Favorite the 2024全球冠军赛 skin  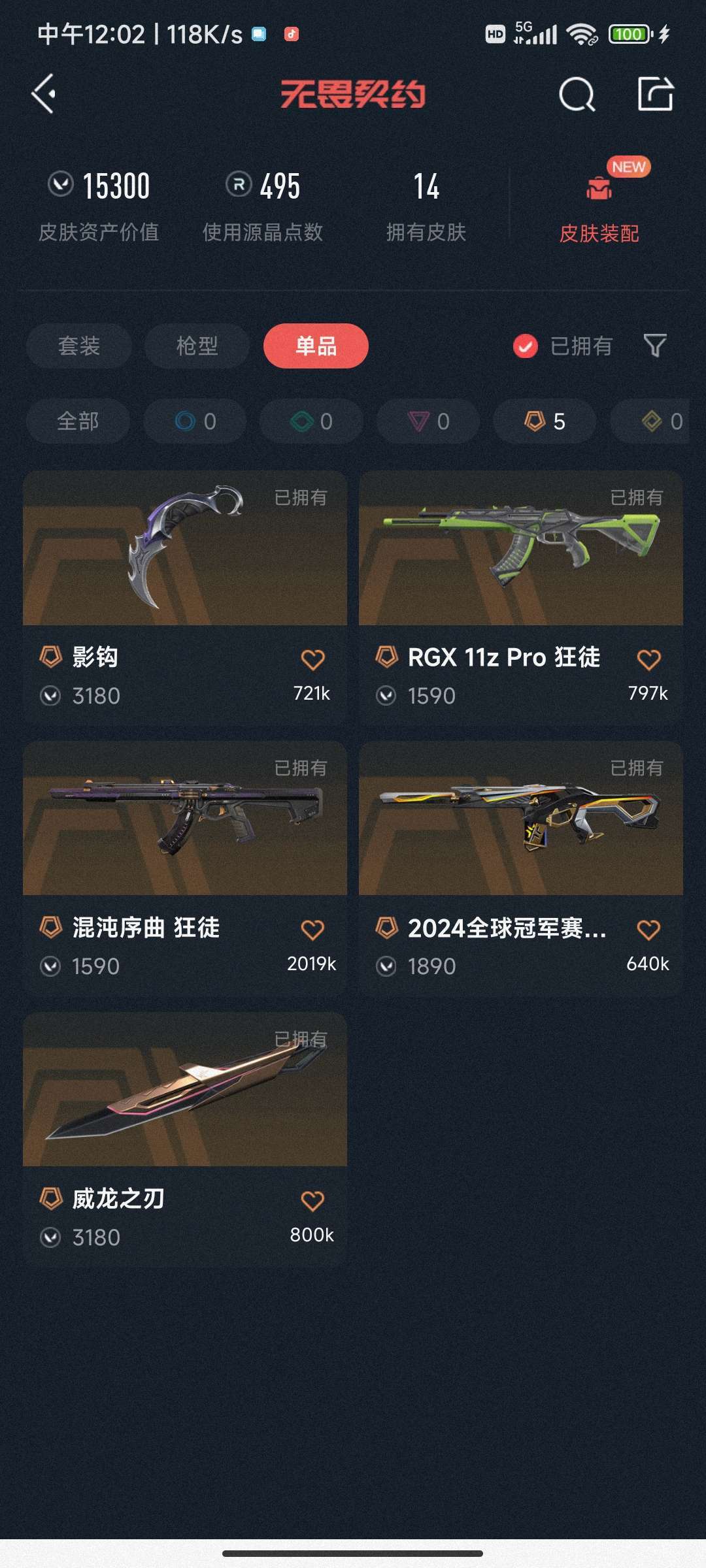648,930
